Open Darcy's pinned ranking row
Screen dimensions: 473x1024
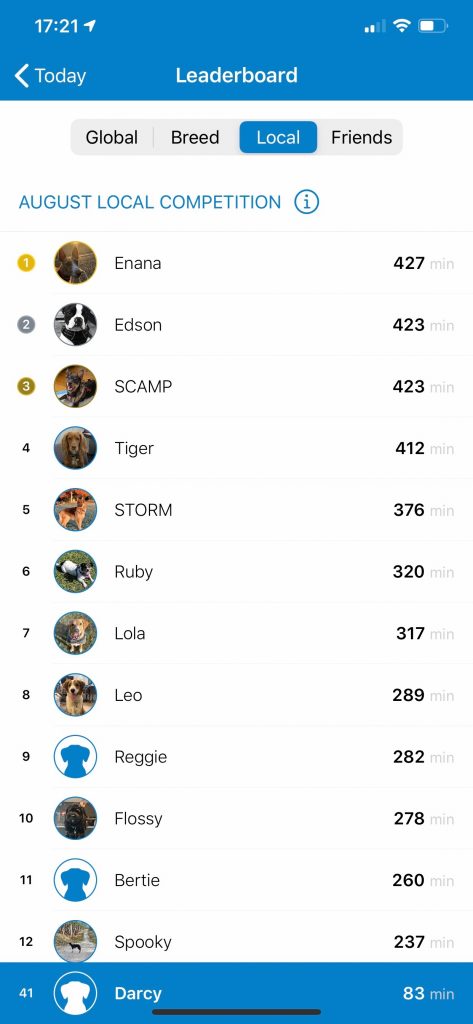click(x=236, y=993)
